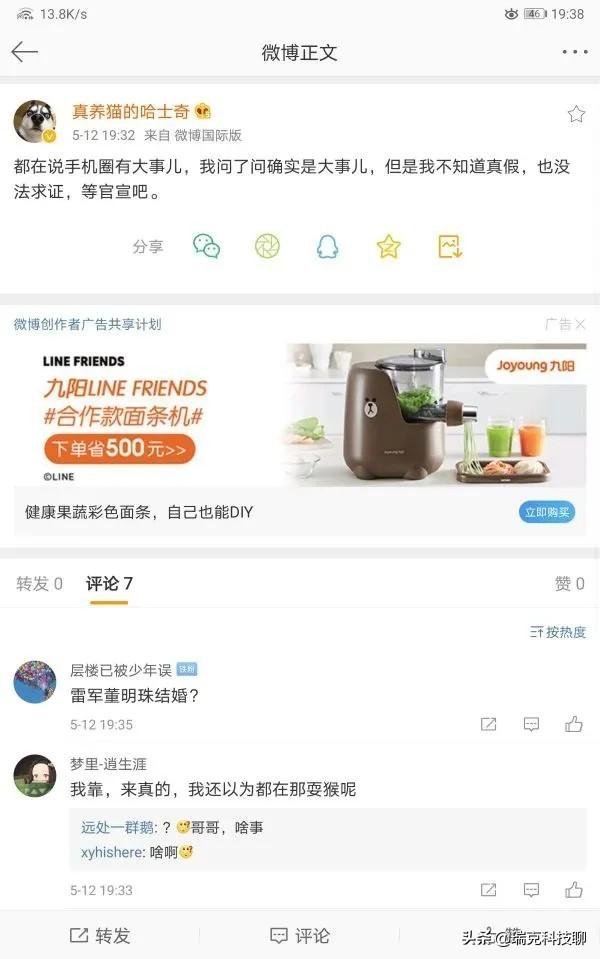Image resolution: width=600 pixels, height=959 pixels.
Task: Close the 九阳 advertisement
Action: (x=580, y=324)
